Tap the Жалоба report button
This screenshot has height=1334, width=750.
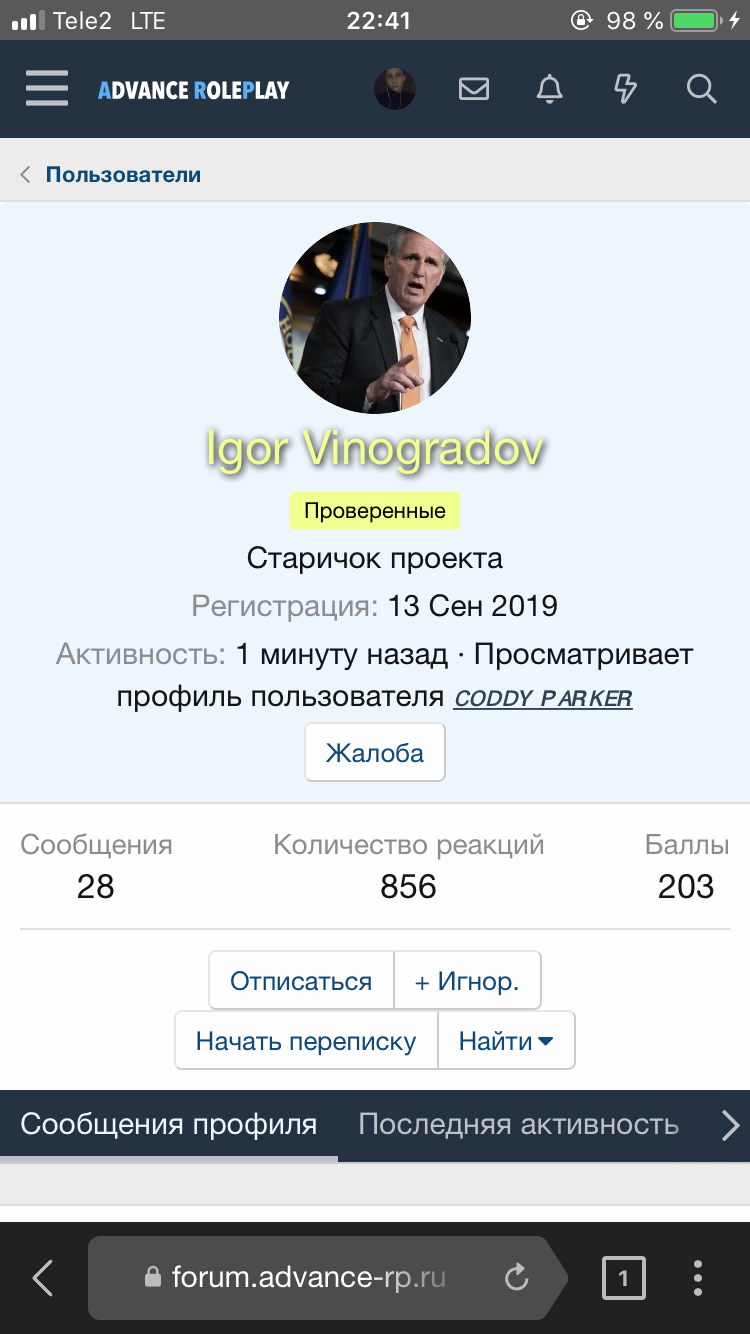375,753
